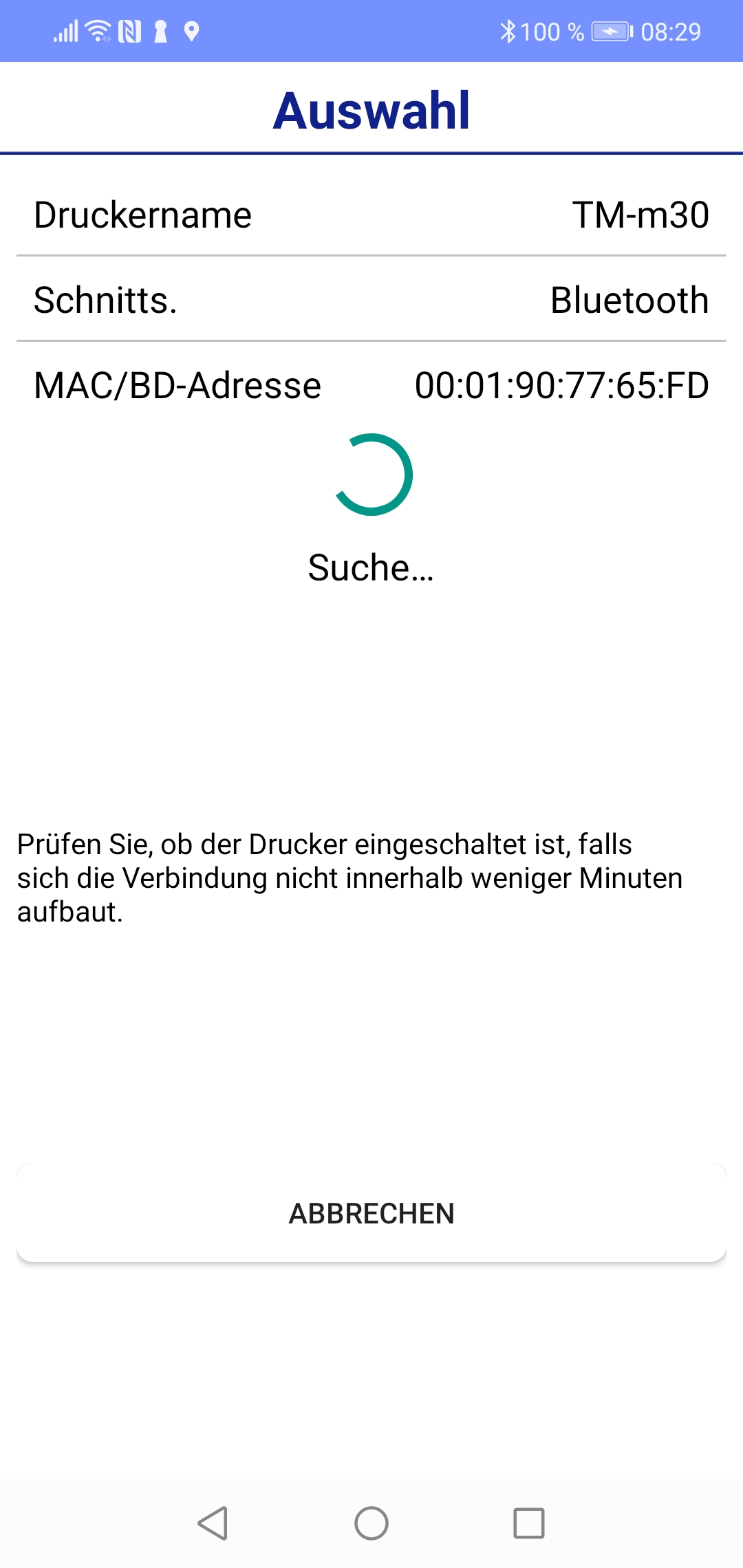The image size is (743, 1568).
Task: Tap ABBRECHEN to cancel the printer search
Action: pyautogui.click(x=371, y=1213)
